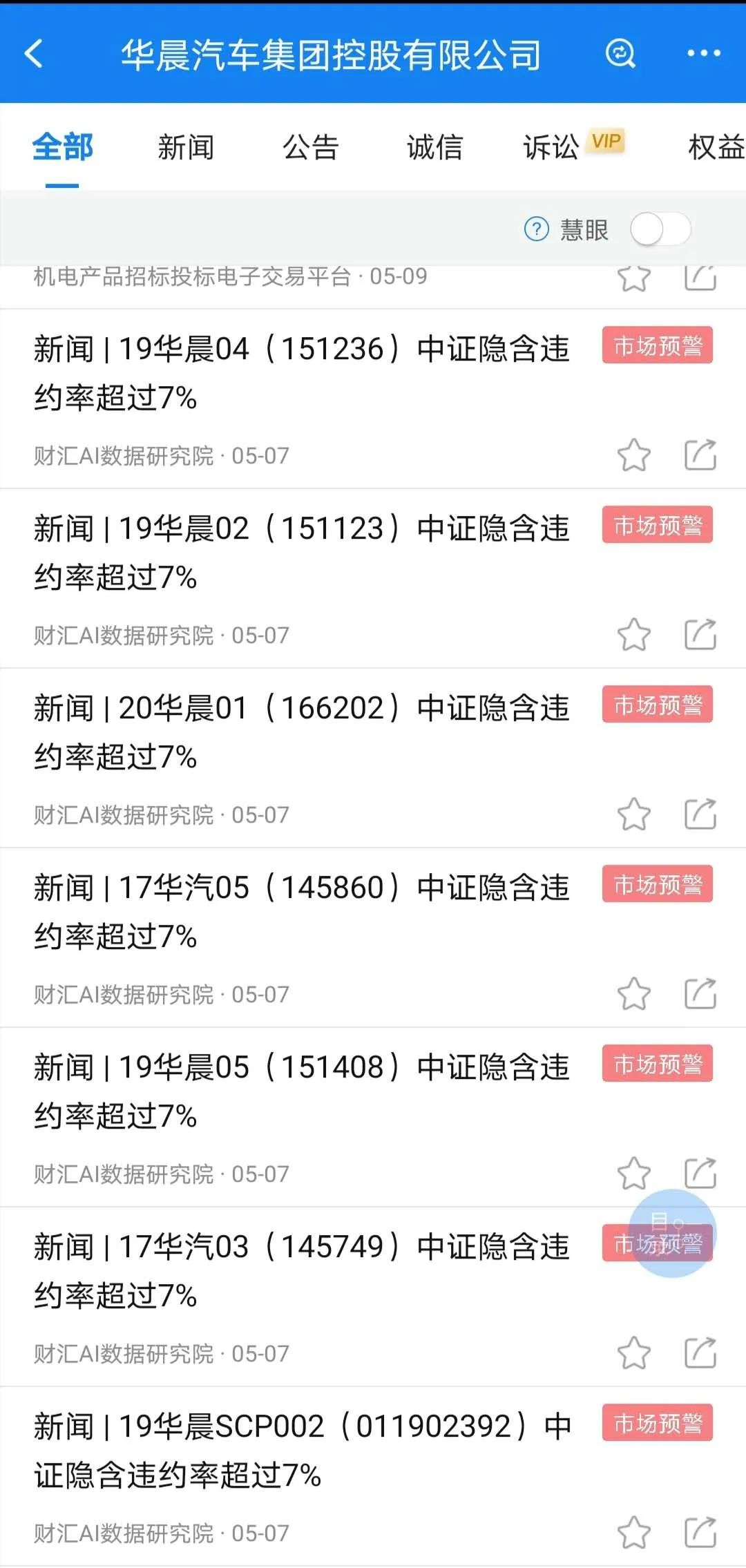Share the 19华晨02（151123）news item
The height and width of the screenshot is (1568, 746).
pos(700,635)
